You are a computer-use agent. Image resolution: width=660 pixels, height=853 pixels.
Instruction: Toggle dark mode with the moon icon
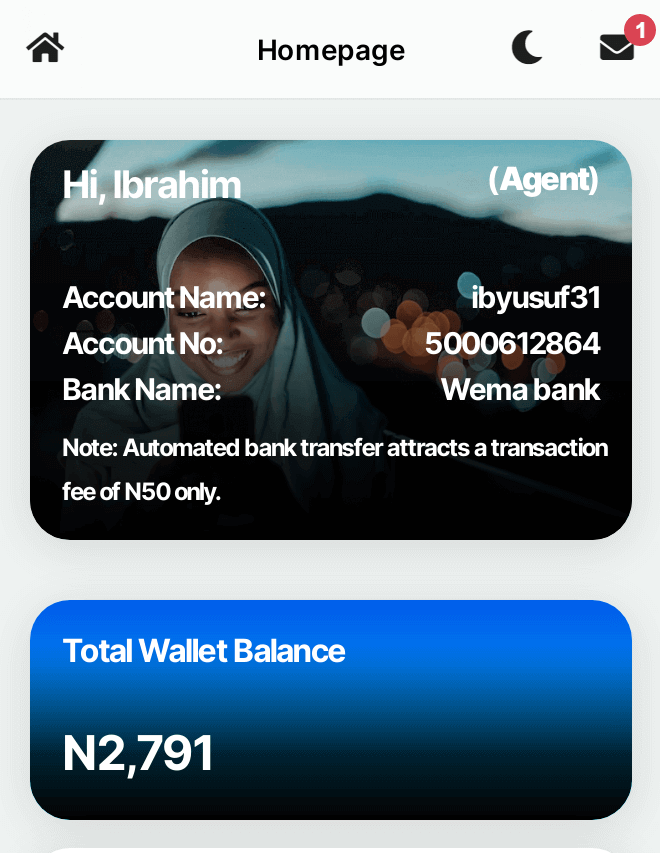(527, 47)
